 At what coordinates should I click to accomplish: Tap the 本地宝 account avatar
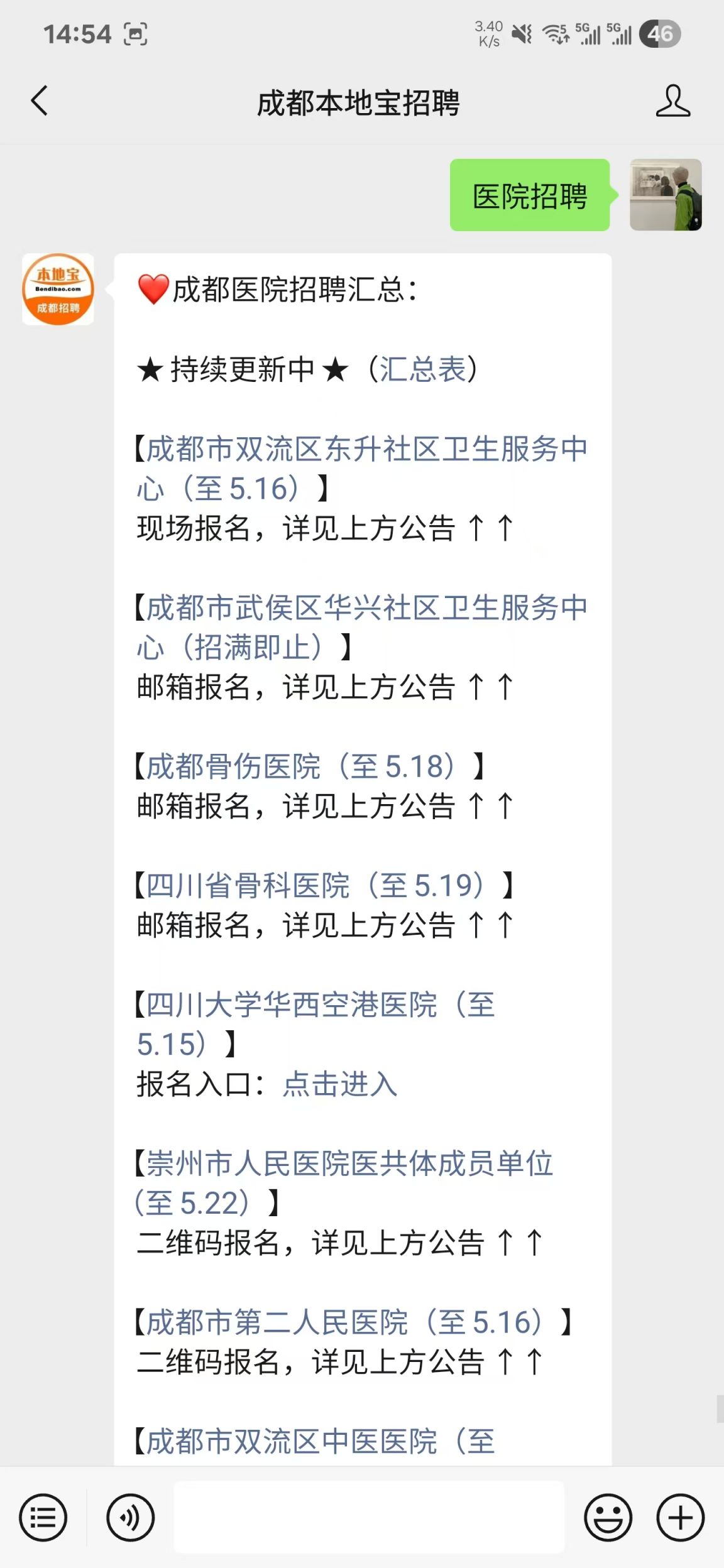pyautogui.click(x=58, y=289)
